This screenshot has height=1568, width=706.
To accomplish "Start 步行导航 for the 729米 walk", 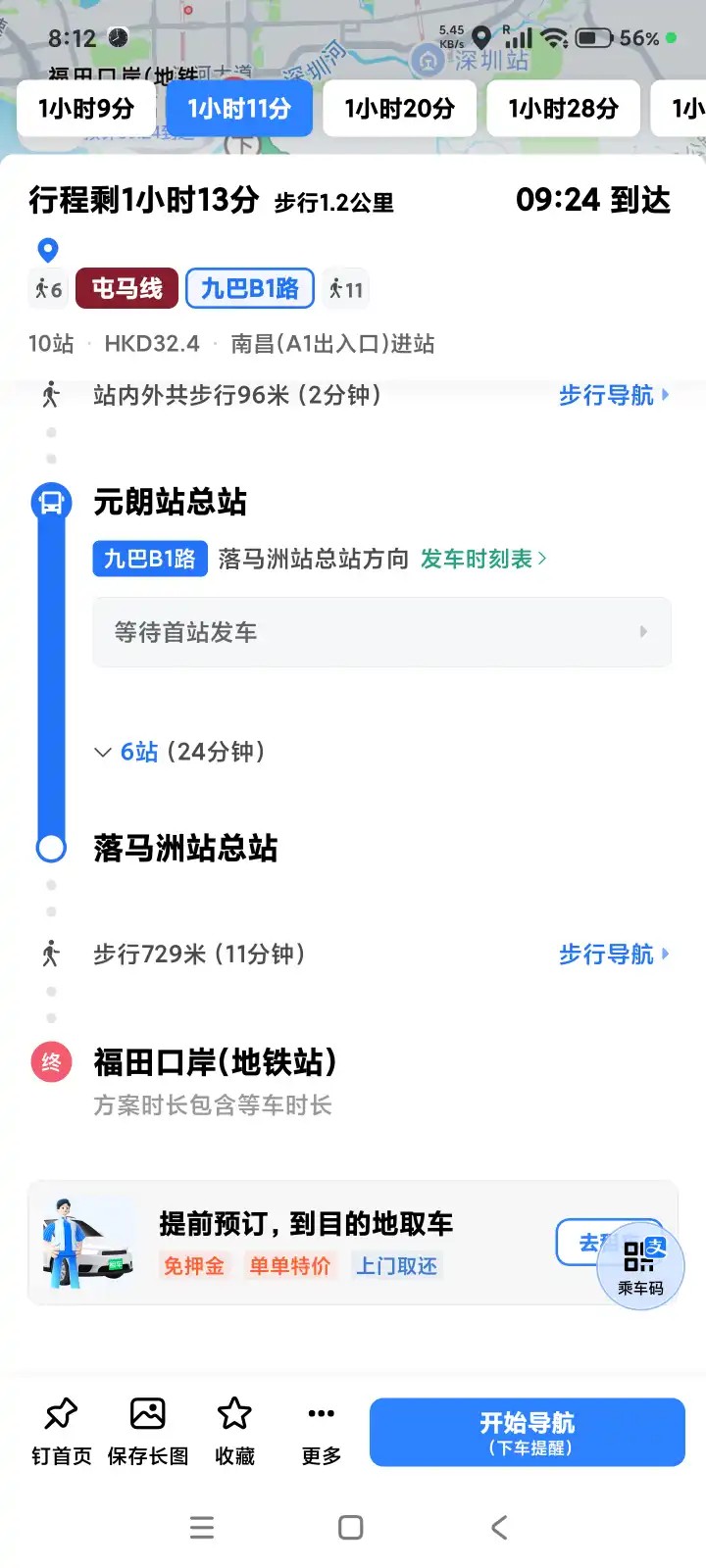I will (x=613, y=954).
